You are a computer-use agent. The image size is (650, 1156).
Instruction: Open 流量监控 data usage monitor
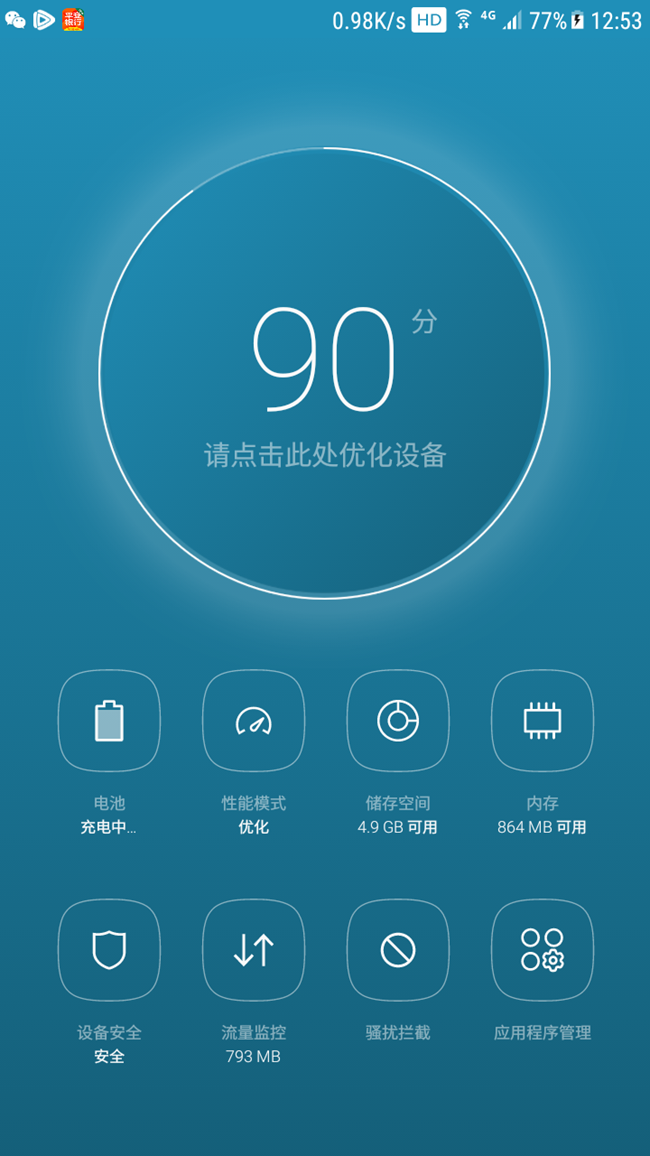point(253,950)
